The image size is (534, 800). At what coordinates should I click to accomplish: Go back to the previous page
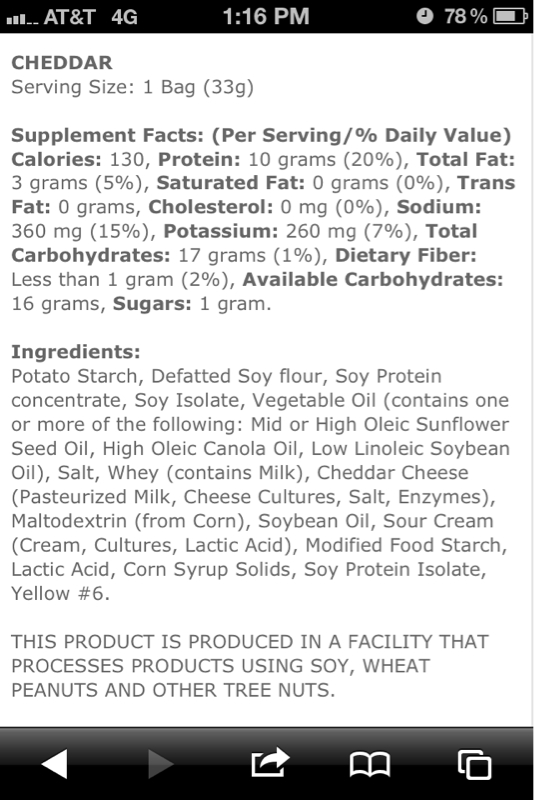click(x=54, y=764)
